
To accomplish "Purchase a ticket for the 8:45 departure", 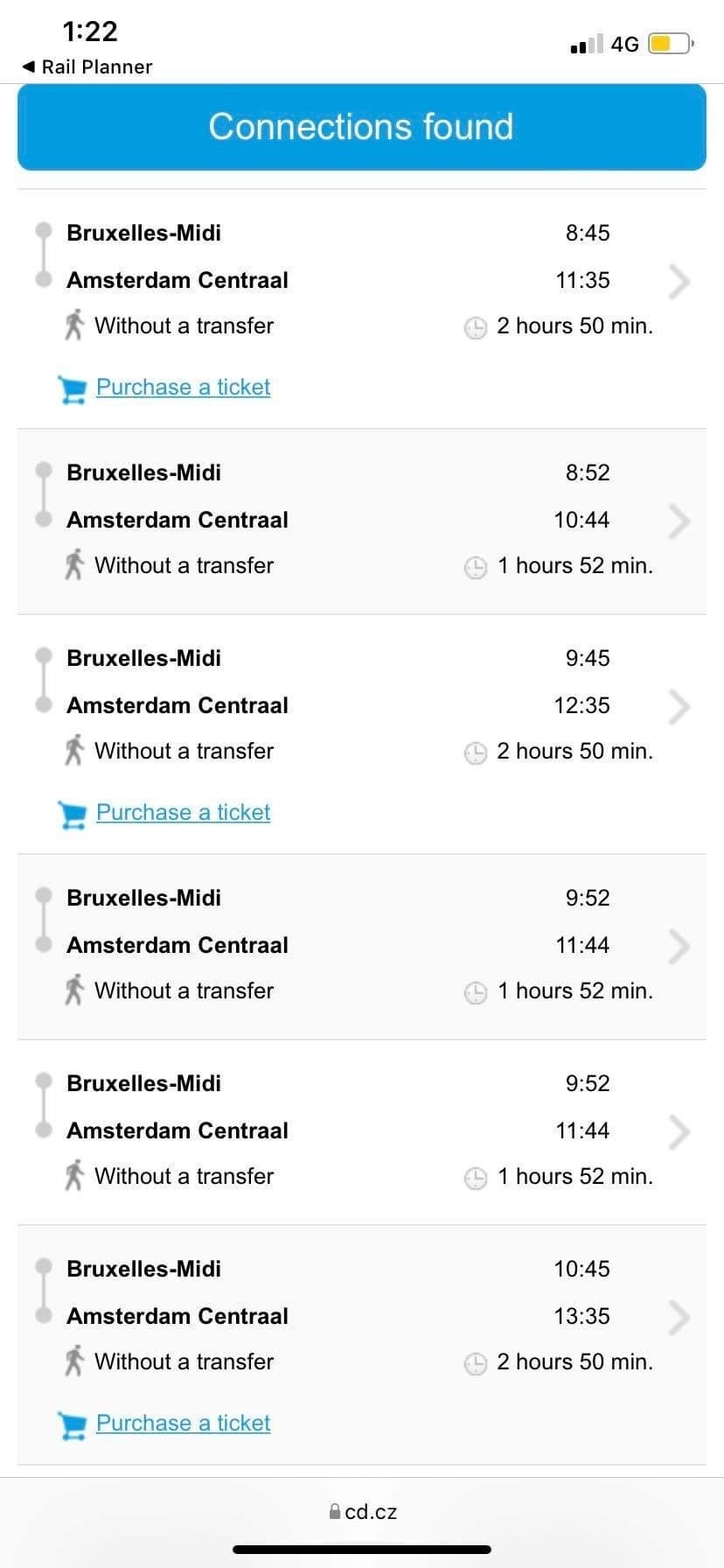I will click(x=183, y=387).
